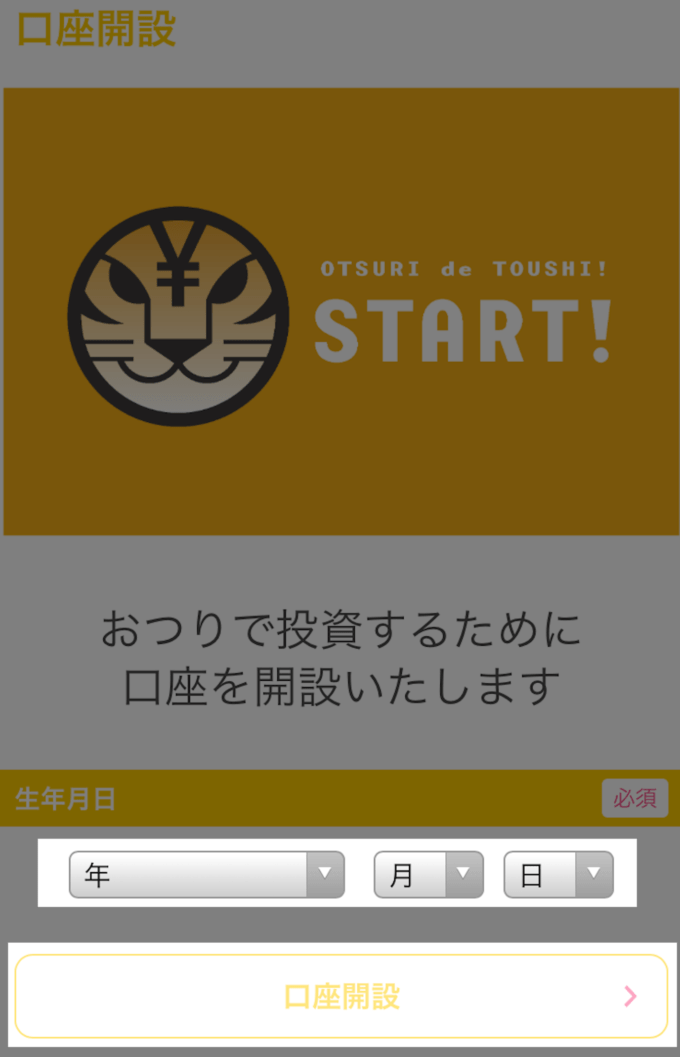
Task: Open the 月 (month) dropdown
Action: [428, 875]
